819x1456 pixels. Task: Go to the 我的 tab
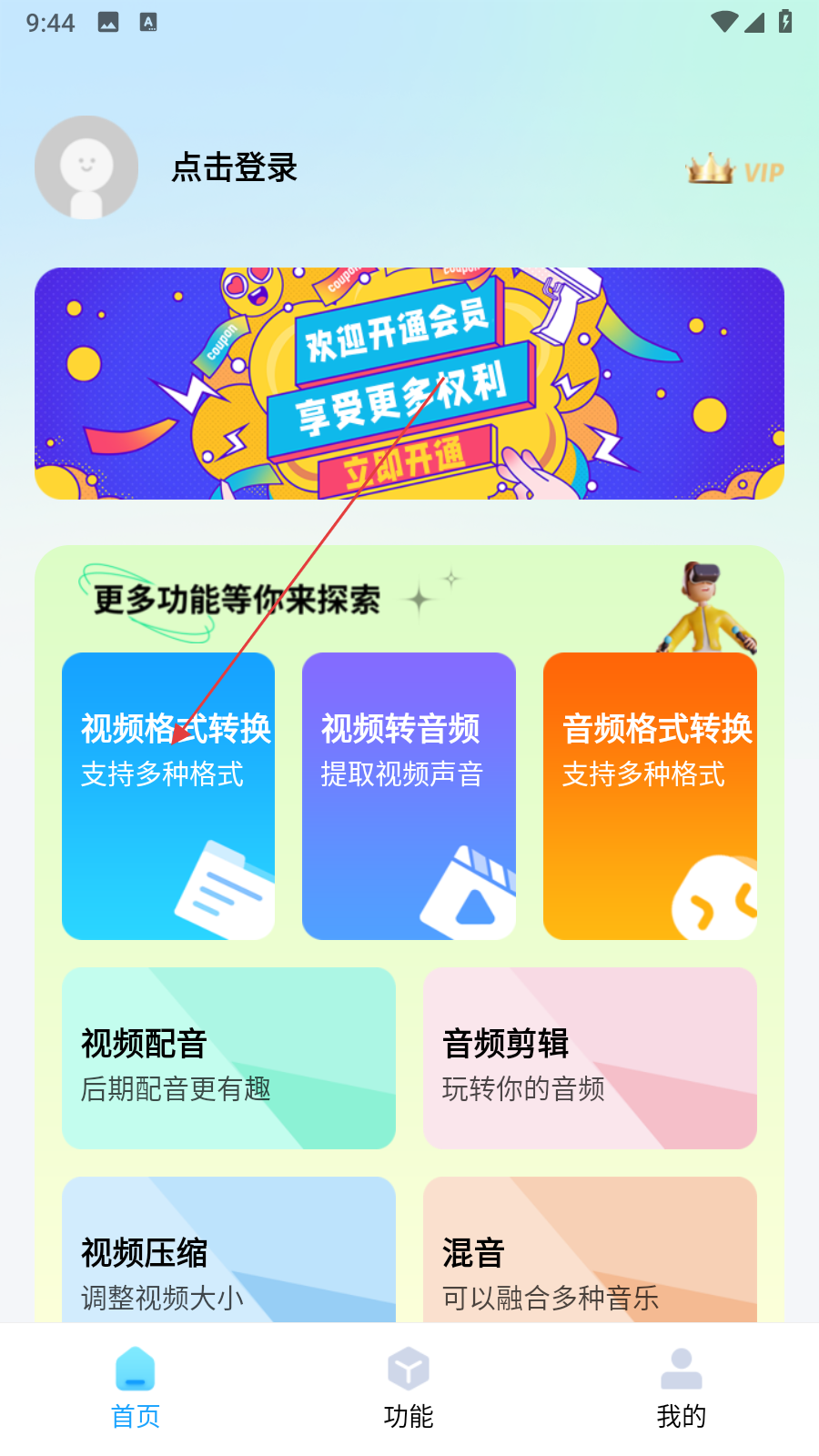pyautogui.click(x=682, y=1388)
